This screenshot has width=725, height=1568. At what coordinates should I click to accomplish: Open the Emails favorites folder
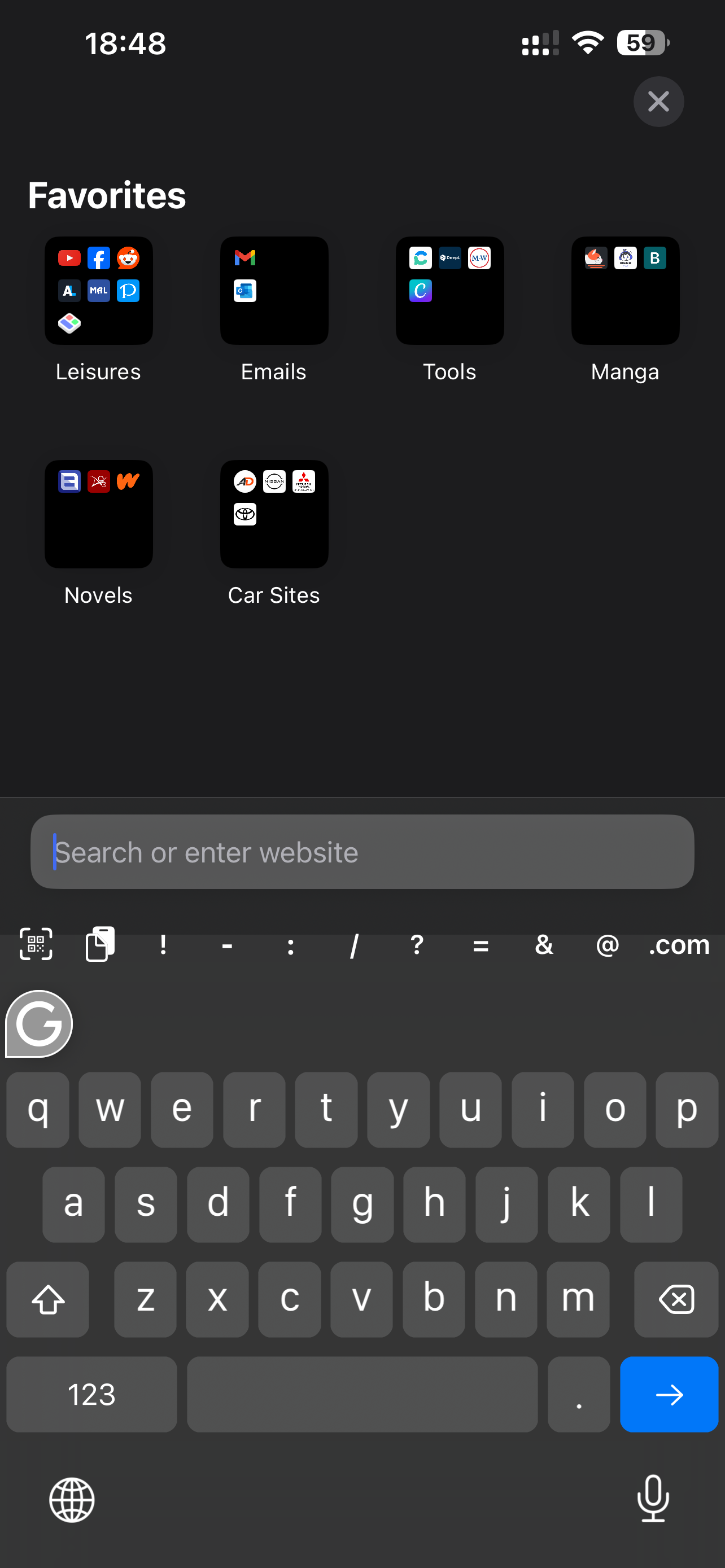click(274, 291)
